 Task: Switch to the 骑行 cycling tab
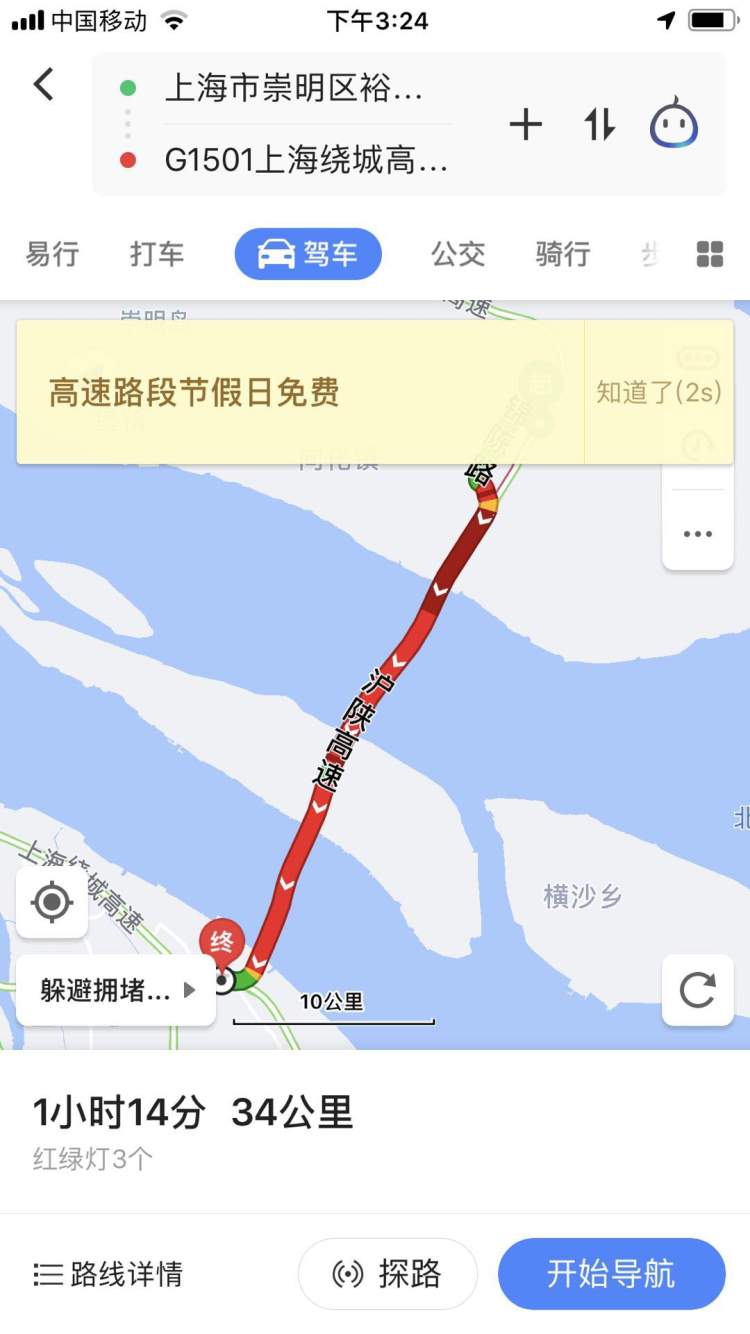coord(562,254)
